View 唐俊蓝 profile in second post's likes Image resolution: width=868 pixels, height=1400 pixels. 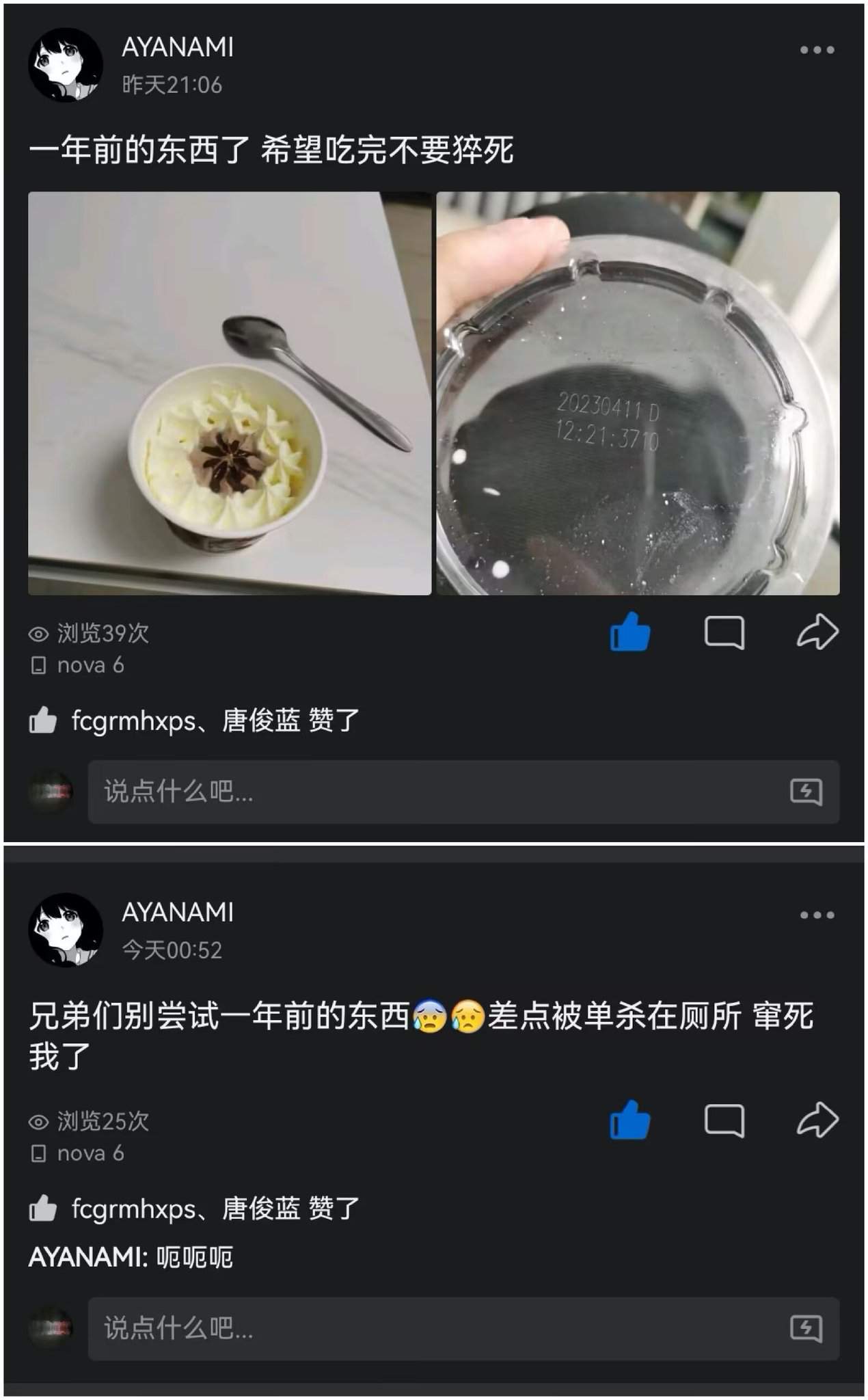[261, 1209]
